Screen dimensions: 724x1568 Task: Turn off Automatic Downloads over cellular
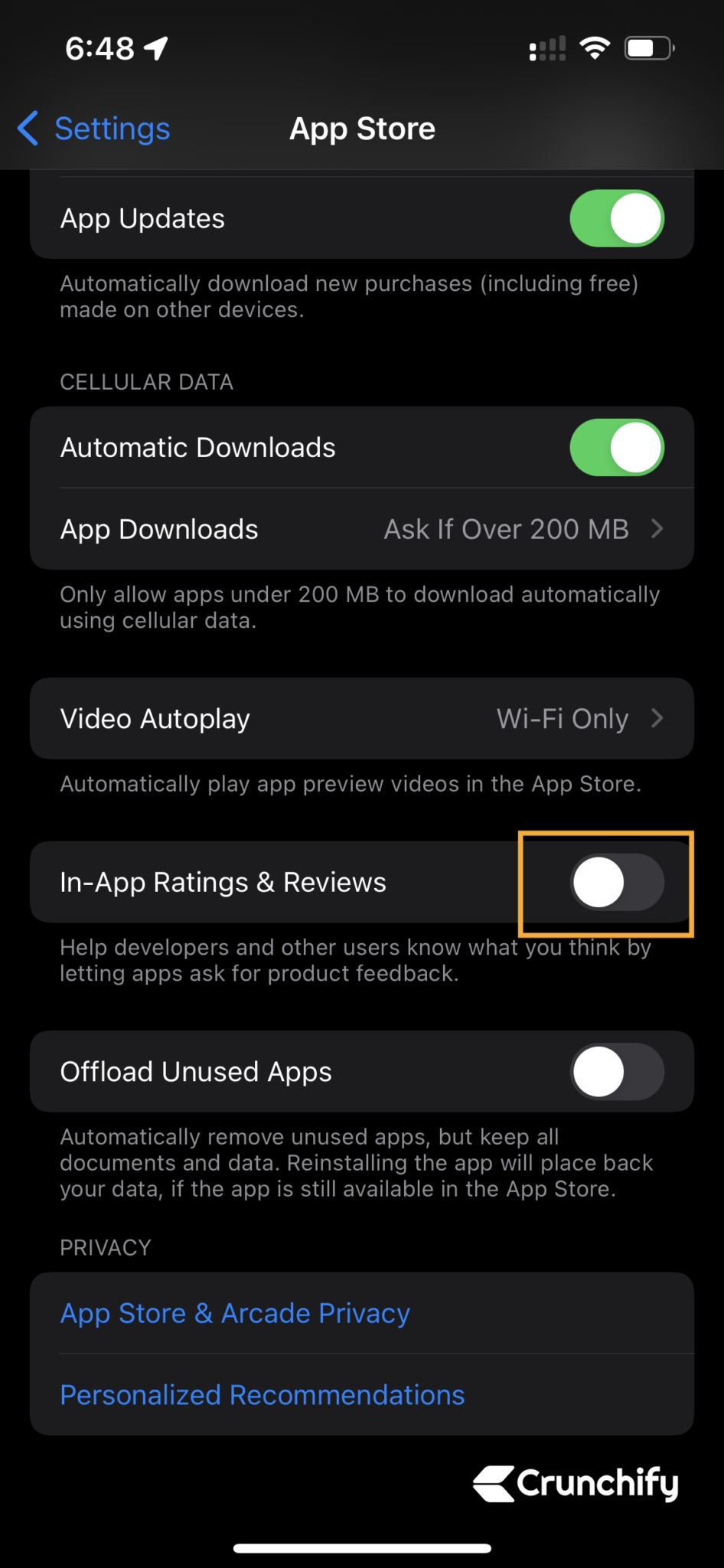617,447
